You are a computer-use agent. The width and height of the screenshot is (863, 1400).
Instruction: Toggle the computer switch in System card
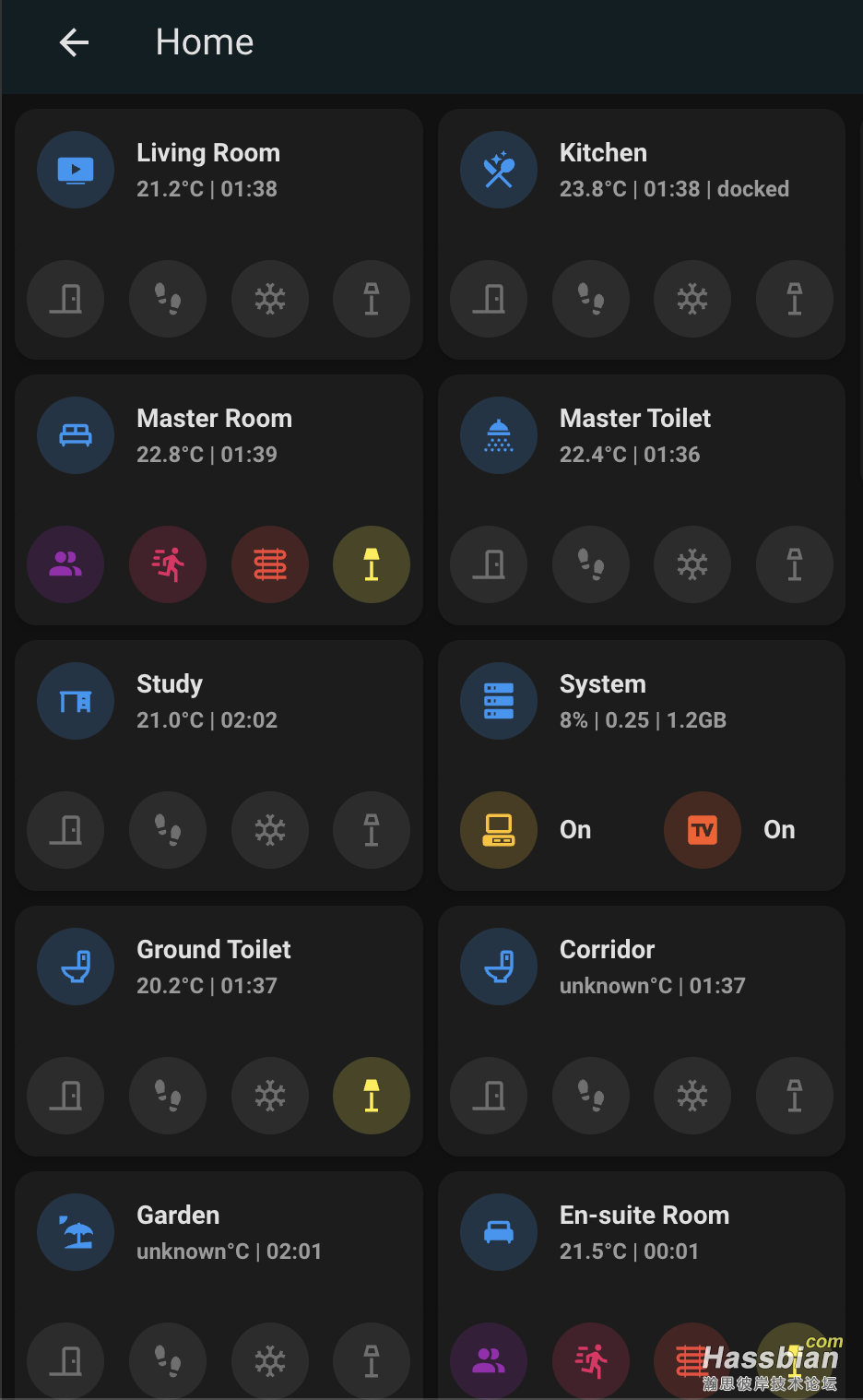pyautogui.click(x=498, y=830)
